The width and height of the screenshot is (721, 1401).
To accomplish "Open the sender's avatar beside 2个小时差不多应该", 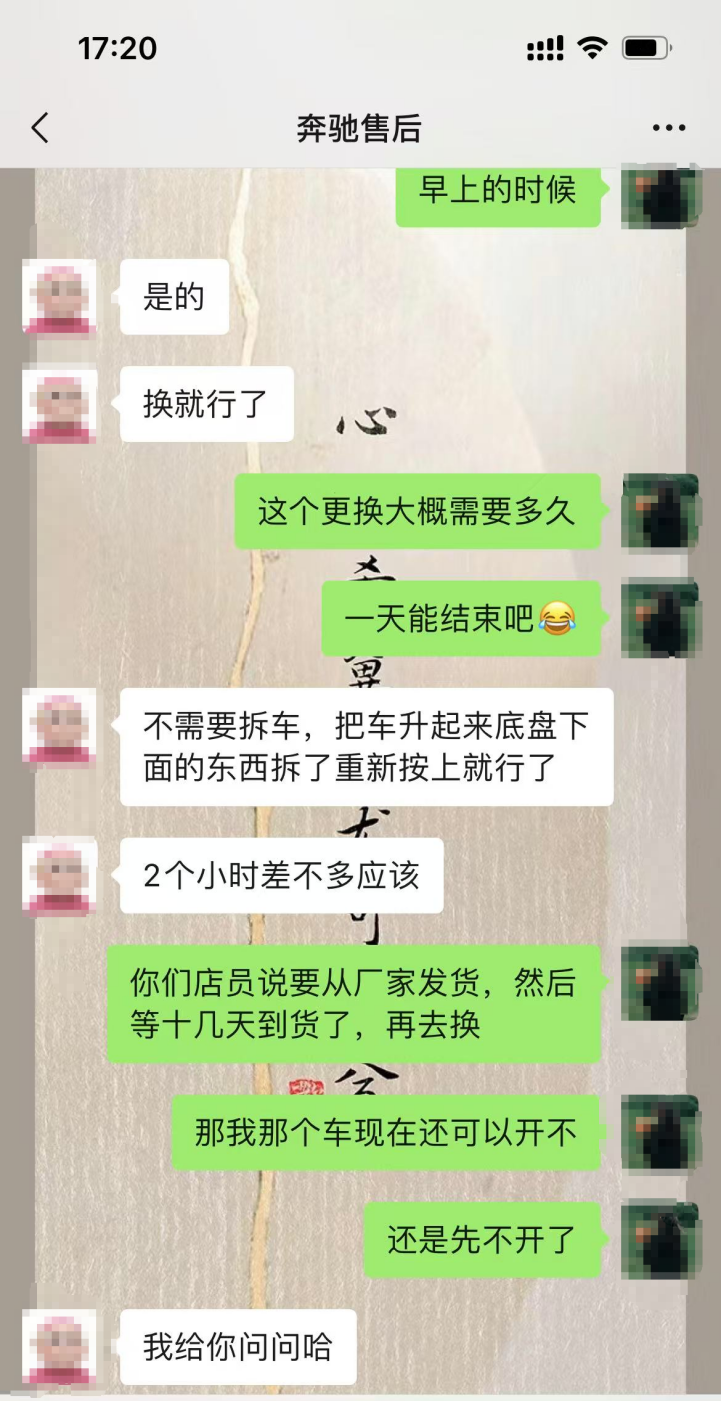I will [x=59, y=875].
